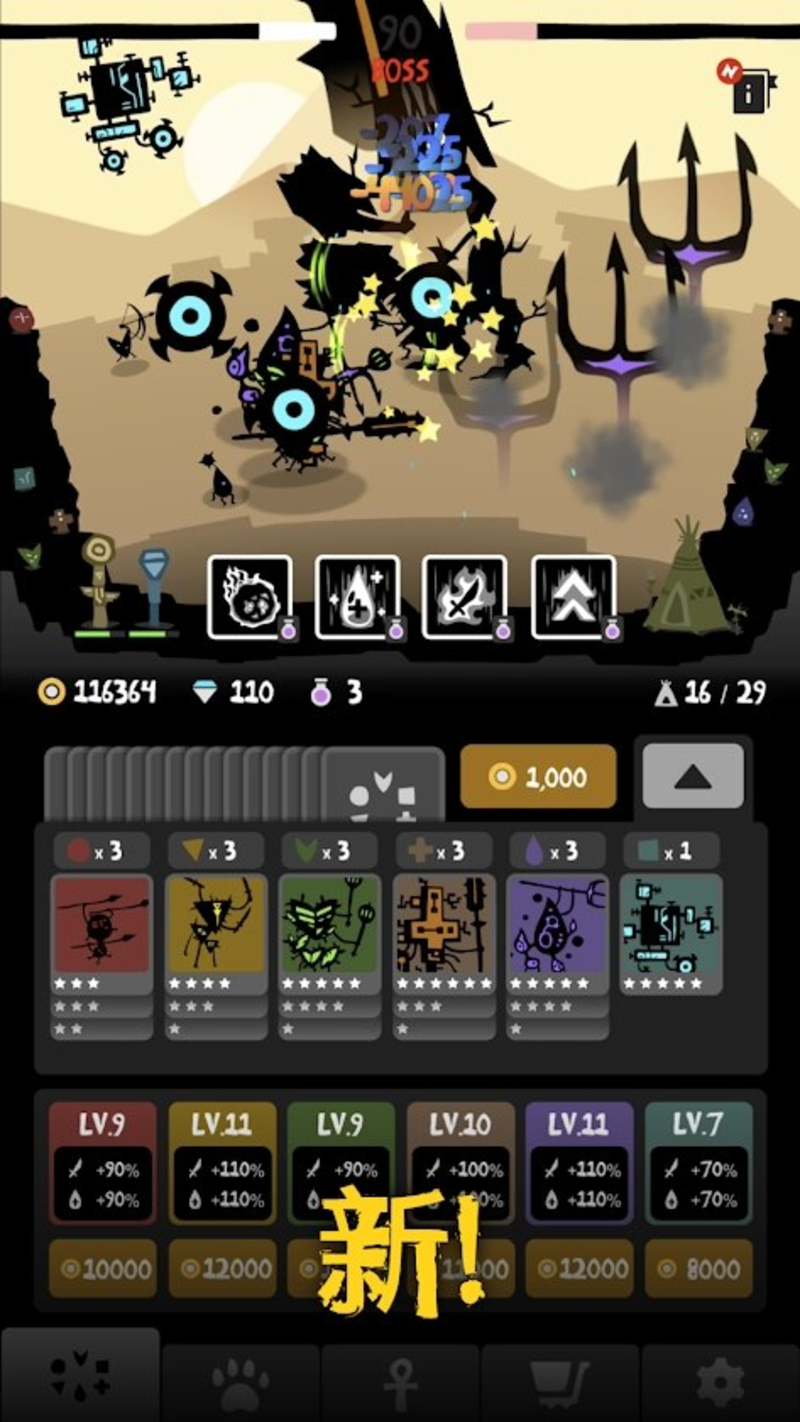Activate the double chevron boost skill
Image resolution: width=800 pixels, height=1422 pixels.
[x=573, y=597]
